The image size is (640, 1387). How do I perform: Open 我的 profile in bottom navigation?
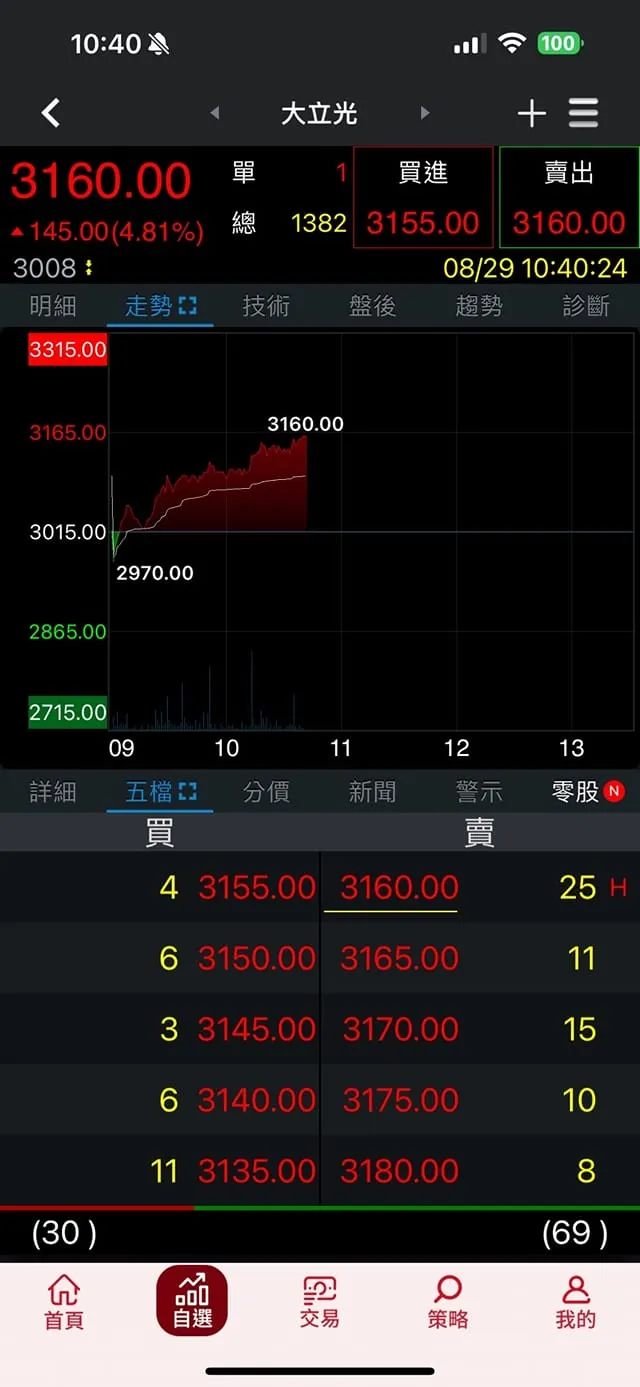pos(575,1303)
